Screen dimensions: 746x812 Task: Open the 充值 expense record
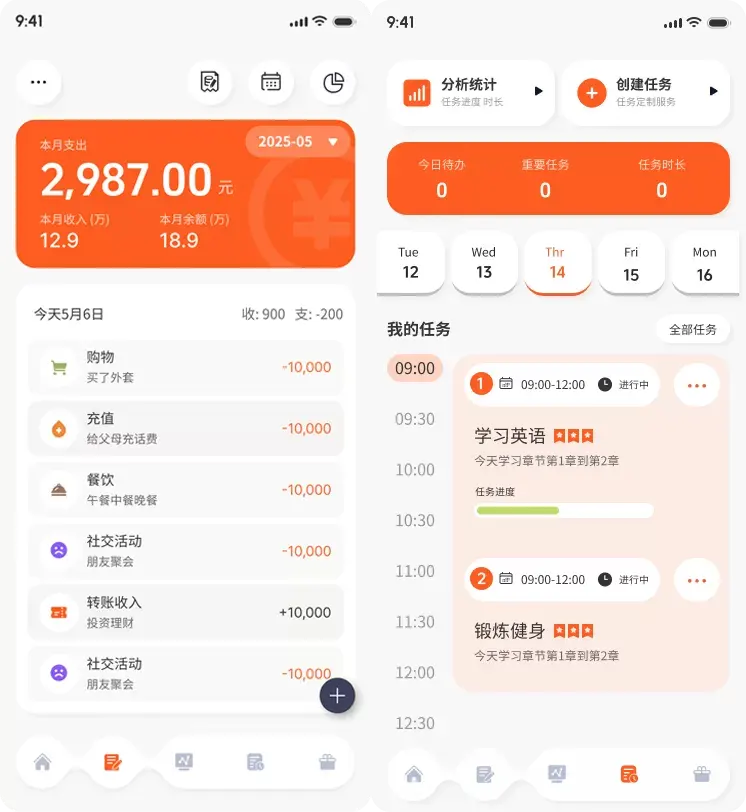186,428
